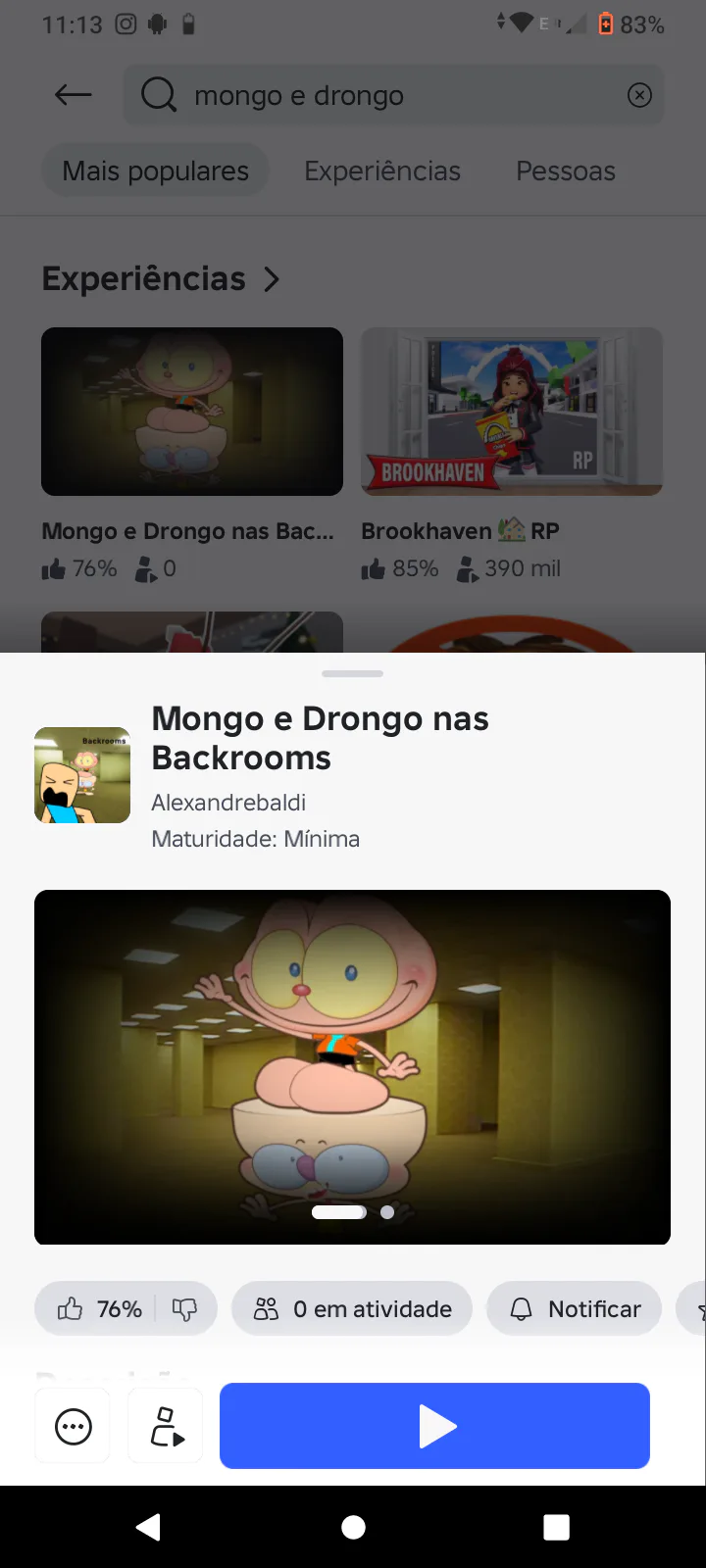Dislike the experience with thumbs down
Viewport: 706px width, 1568px height.
point(184,1309)
